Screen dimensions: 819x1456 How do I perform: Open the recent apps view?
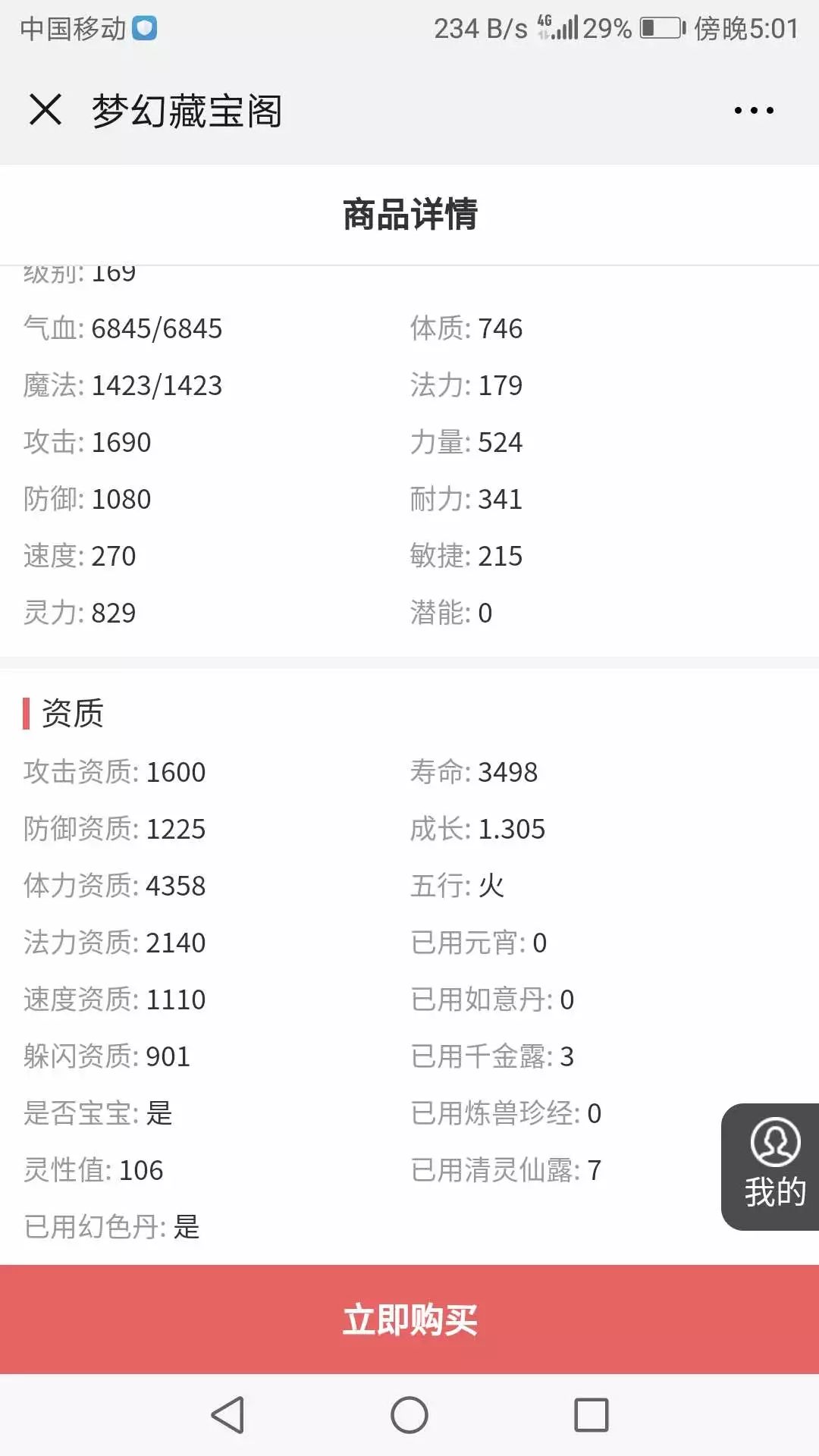[x=591, y=1415]
